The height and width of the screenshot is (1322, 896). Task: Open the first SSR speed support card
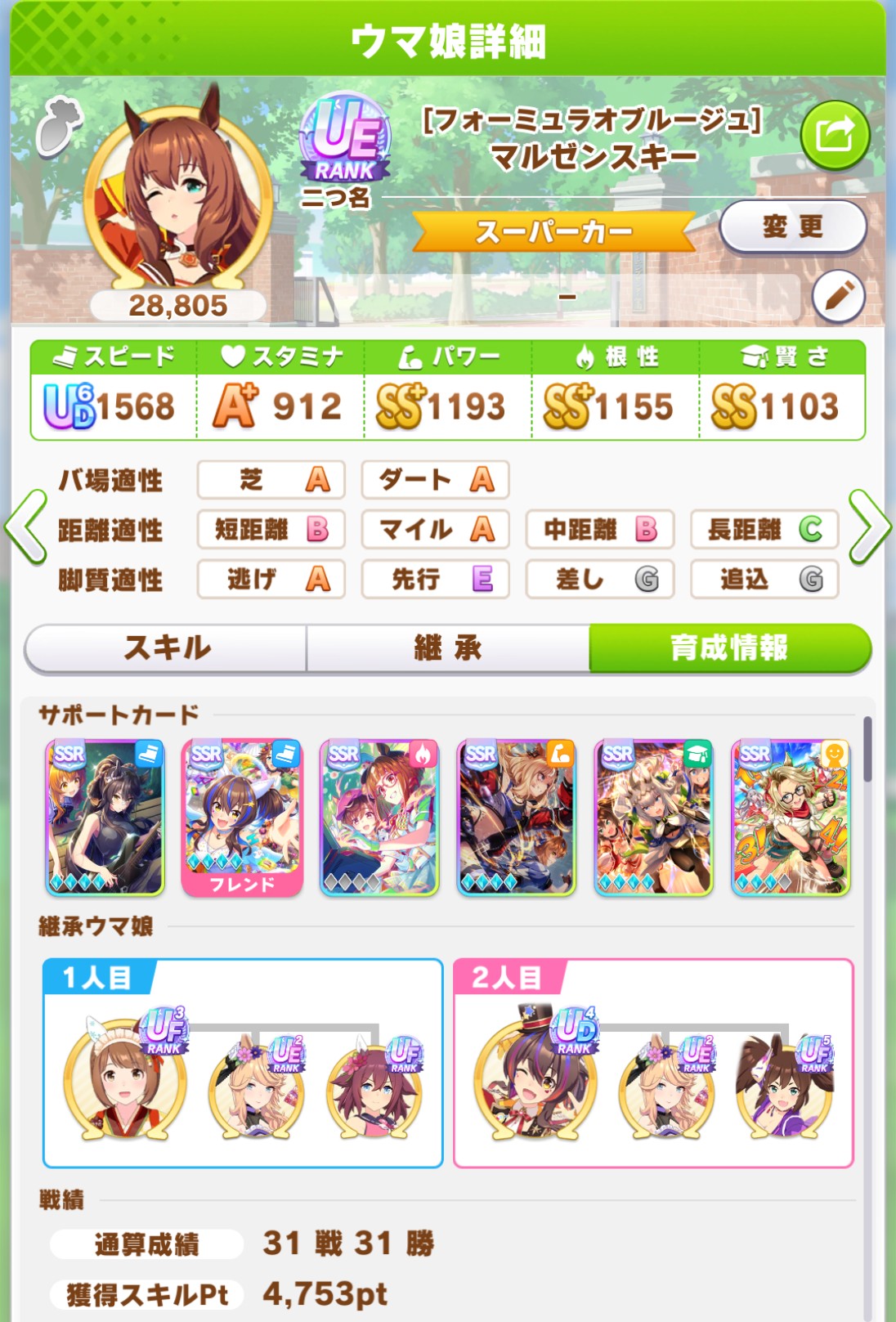105,818
